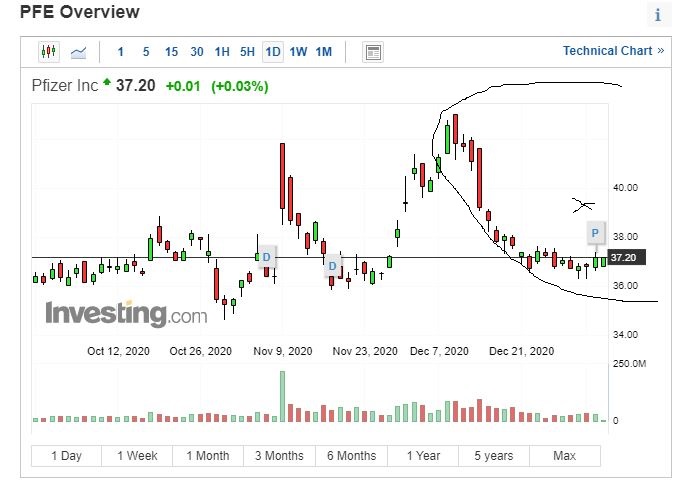
Task: View the 5 years range
Action: coord(494,455)
